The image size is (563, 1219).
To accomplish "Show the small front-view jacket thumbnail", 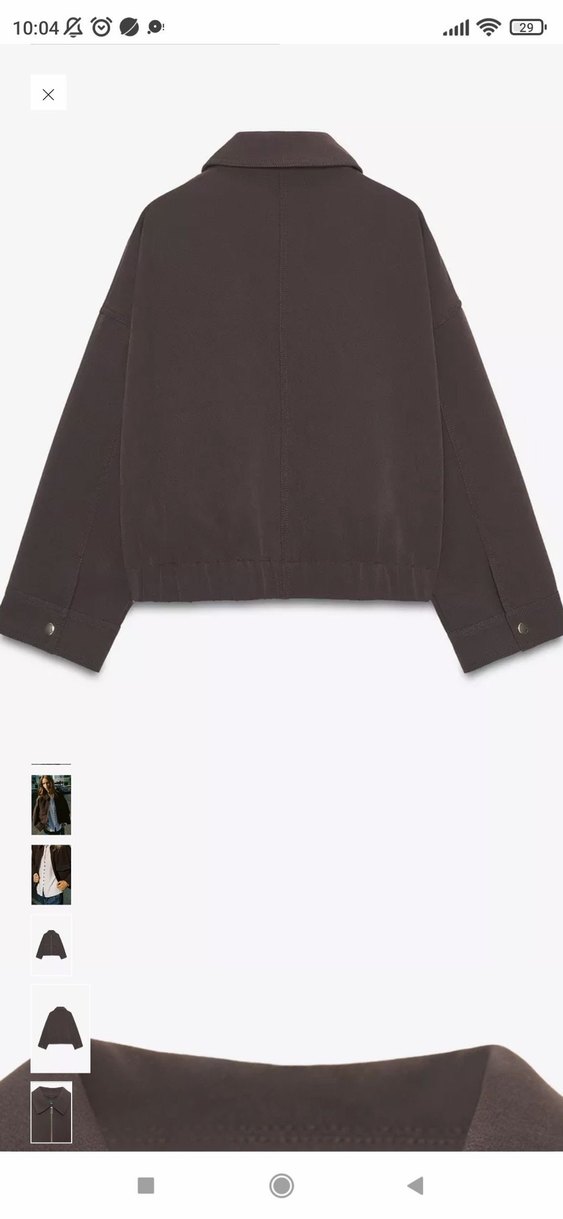I will (x=51, y=945).
